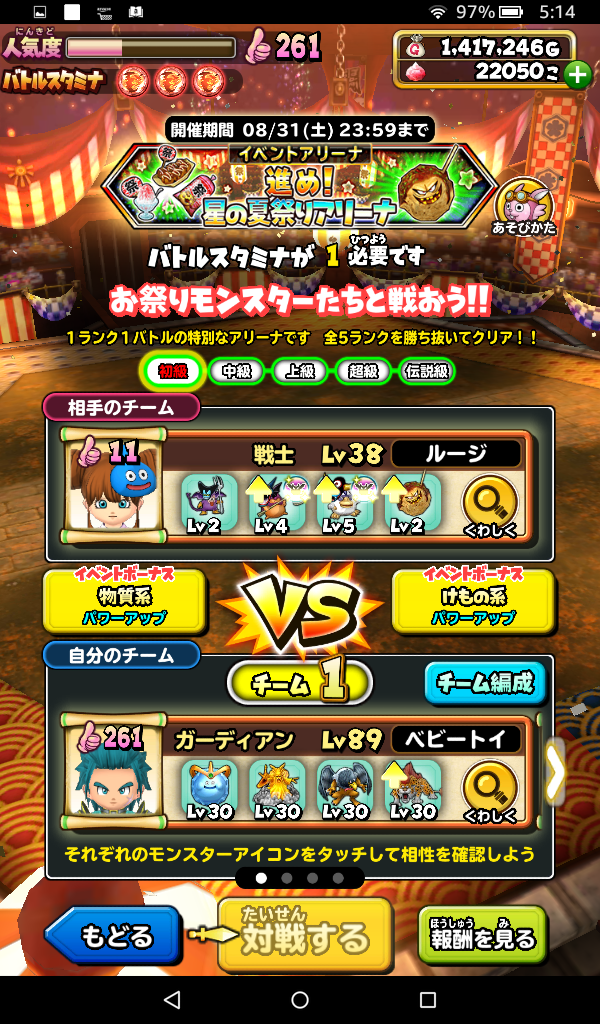
Task: Tap the green plus to add gems
Action: point(577,73)
